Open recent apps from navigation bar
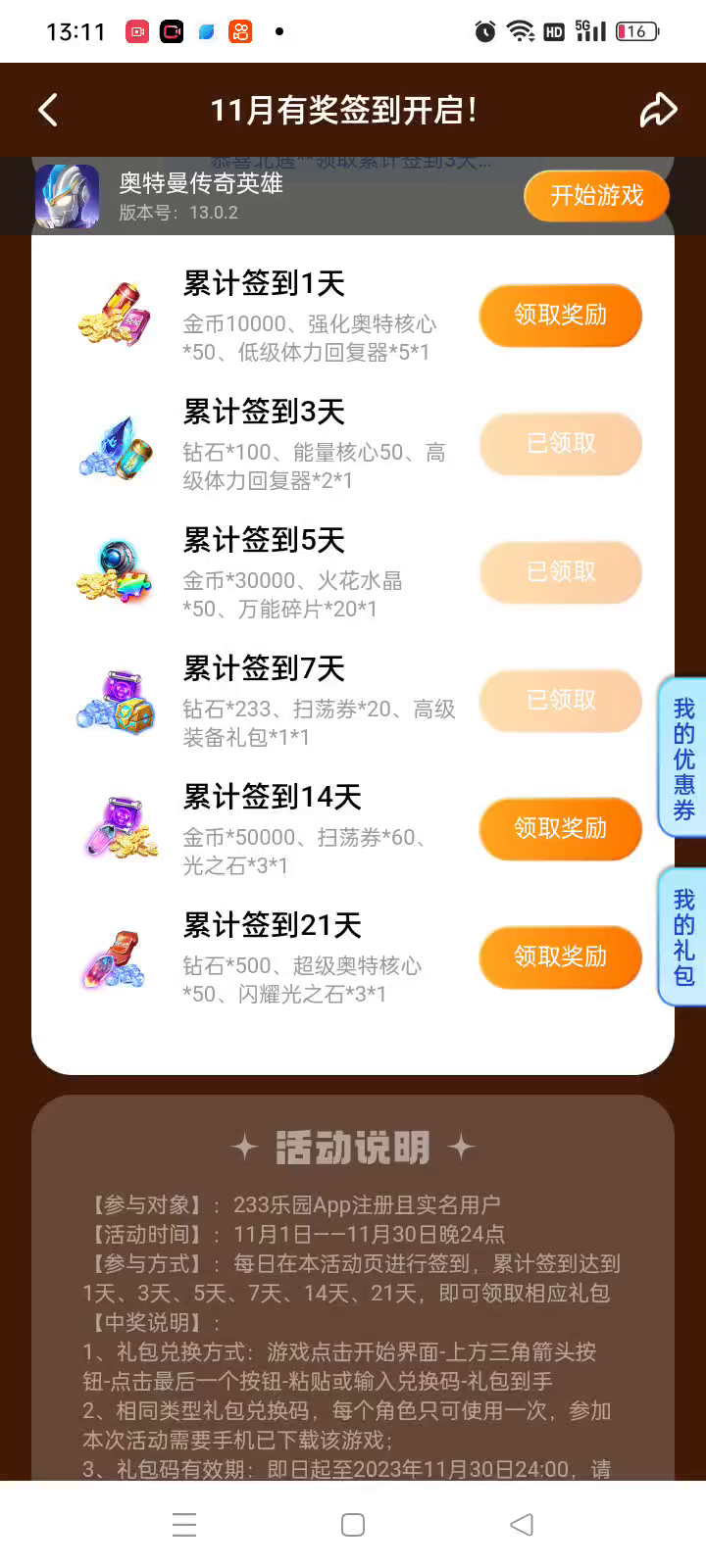 (x=184, y=1525)
